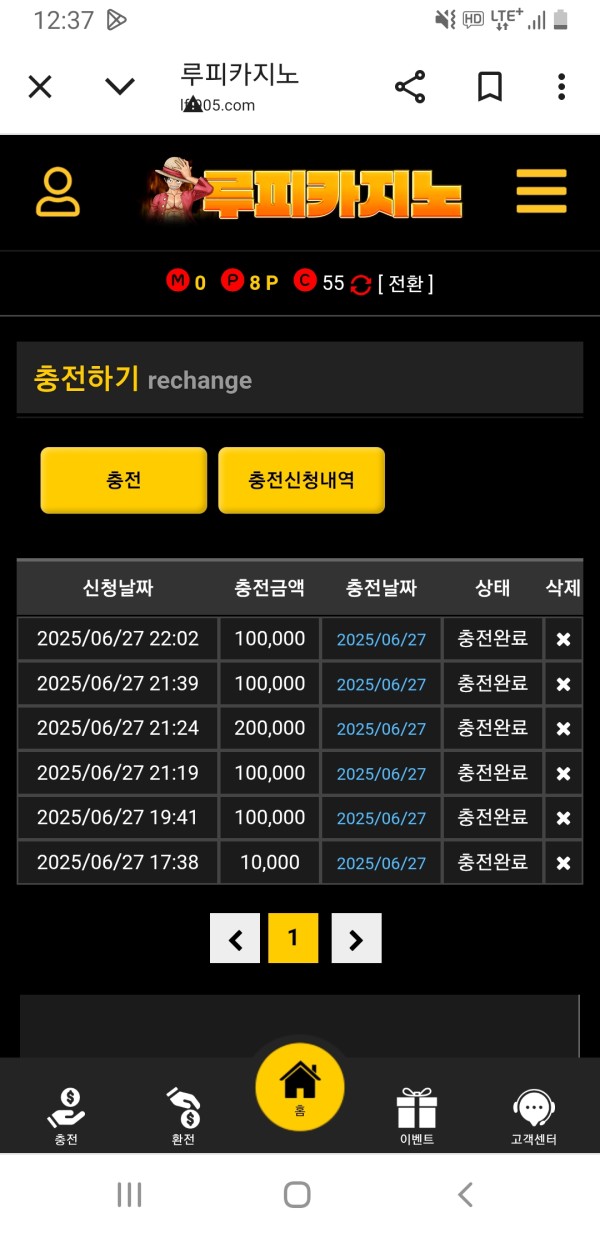
Task: Go to the previous page arrow
Action: [x=235, y=938]
